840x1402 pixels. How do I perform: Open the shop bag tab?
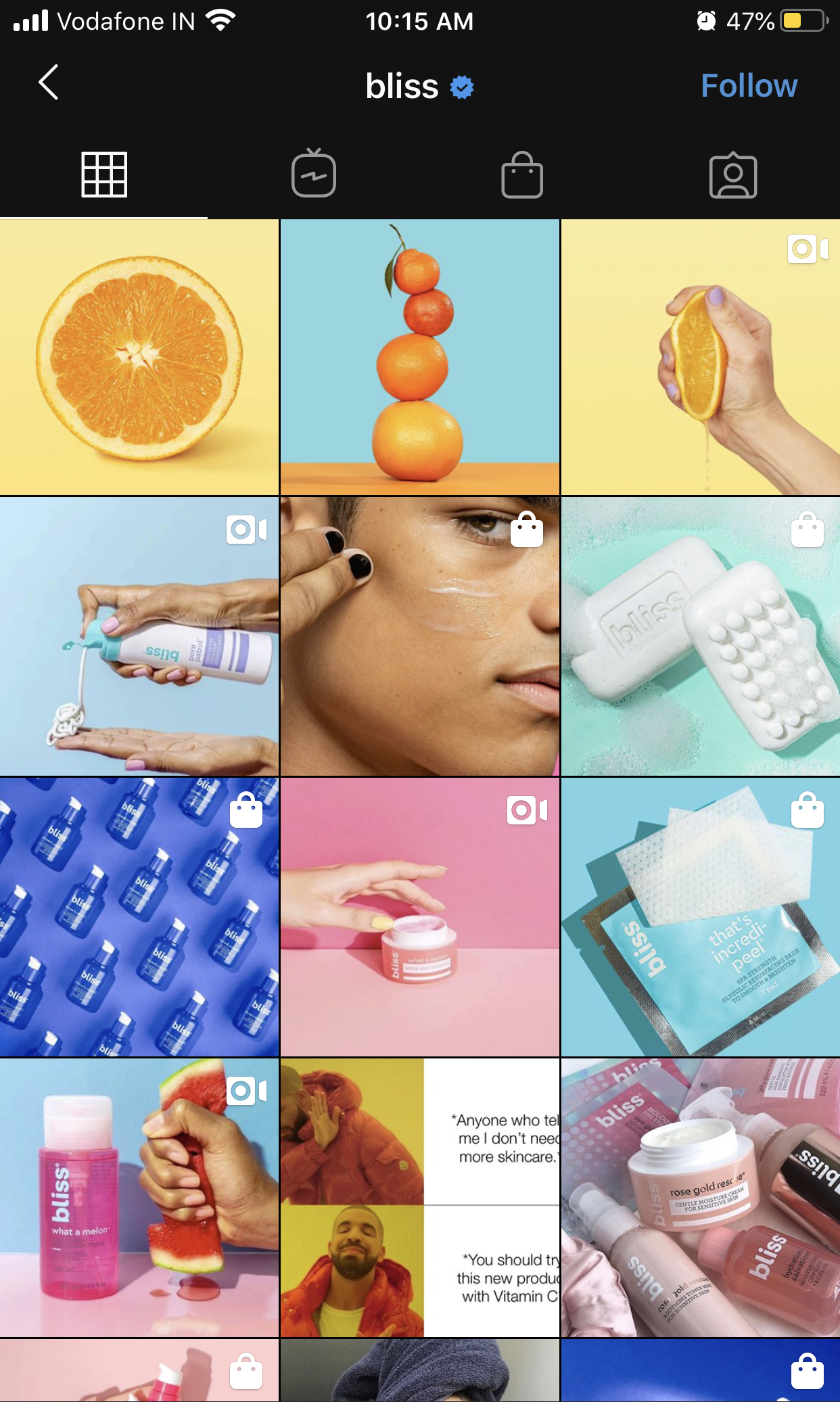(x=521, y=174)
